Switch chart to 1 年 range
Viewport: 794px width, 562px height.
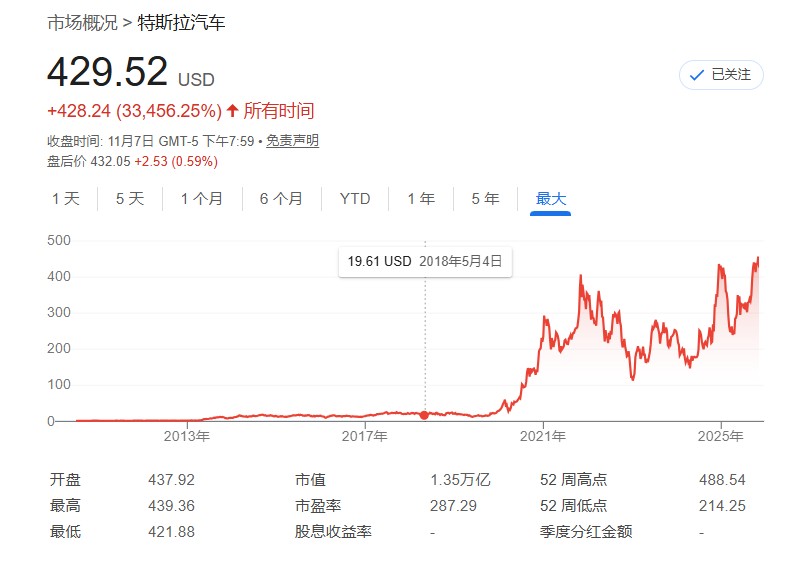[421, 199]
